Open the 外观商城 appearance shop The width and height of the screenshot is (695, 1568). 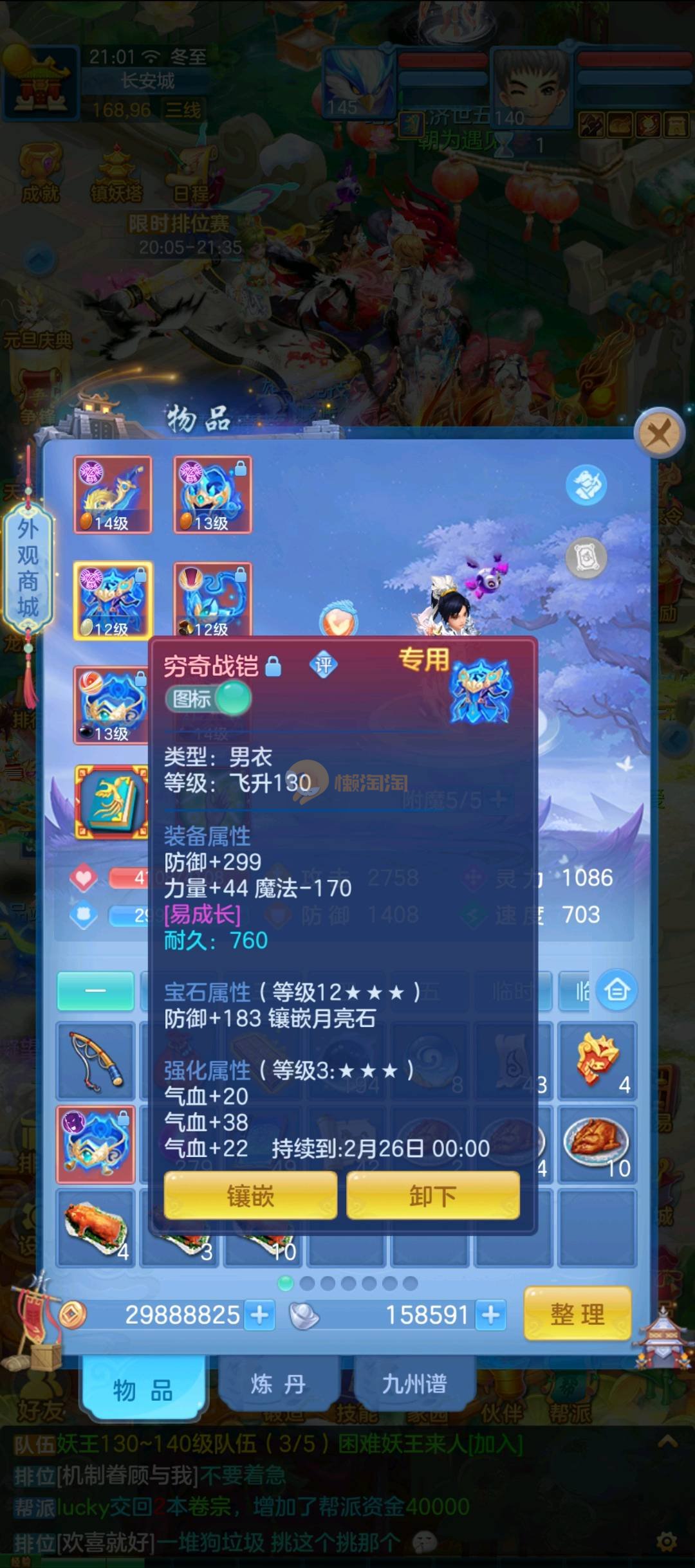[28, 568]
